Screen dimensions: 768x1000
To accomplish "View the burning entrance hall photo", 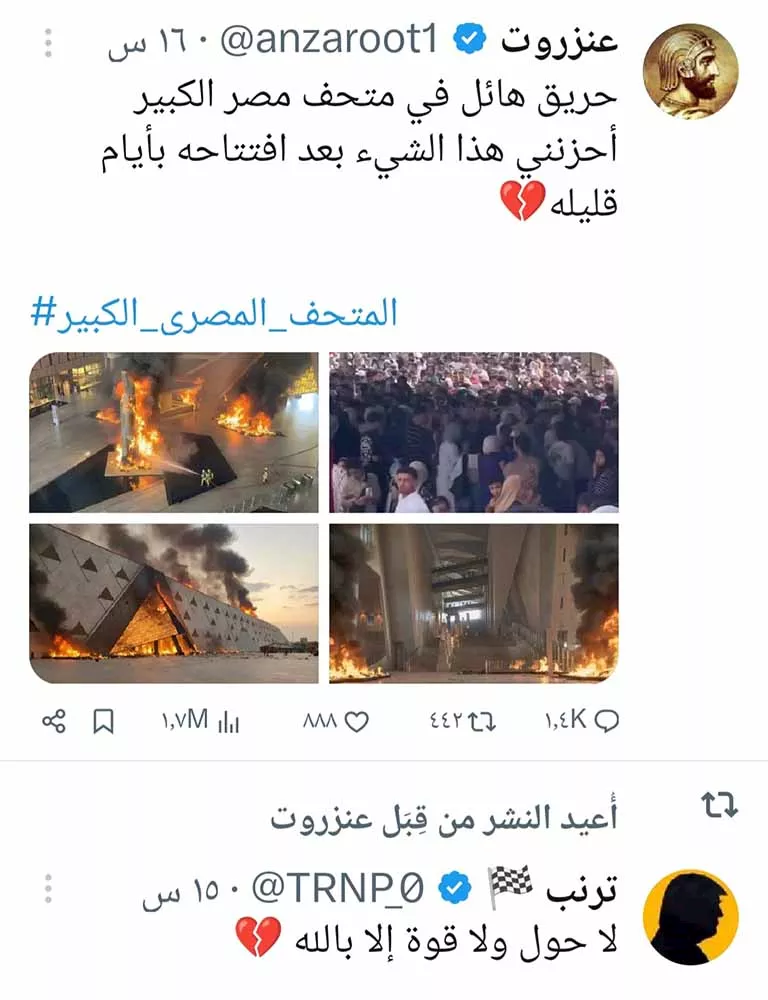I will [473, 603].
